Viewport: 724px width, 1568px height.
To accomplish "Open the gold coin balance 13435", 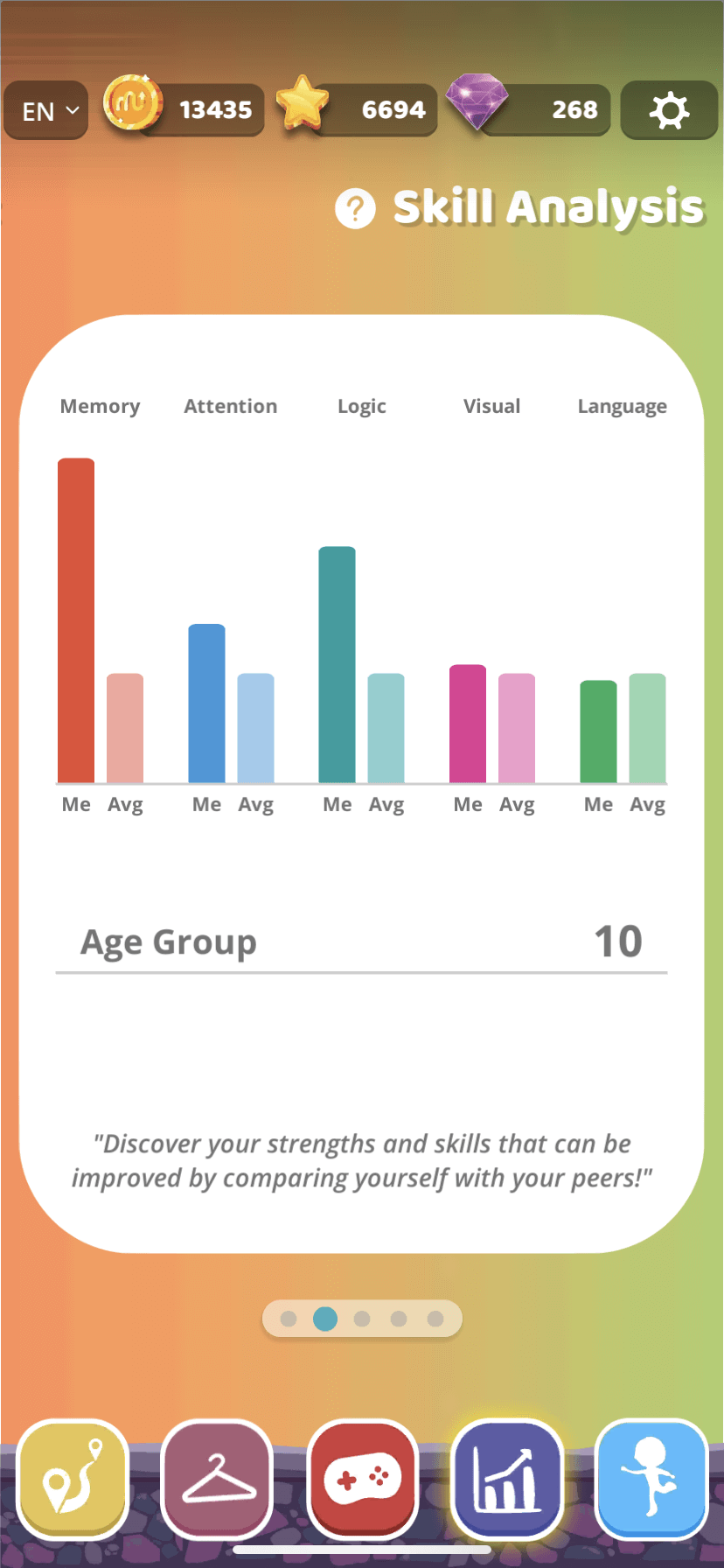I will (184, 108).
